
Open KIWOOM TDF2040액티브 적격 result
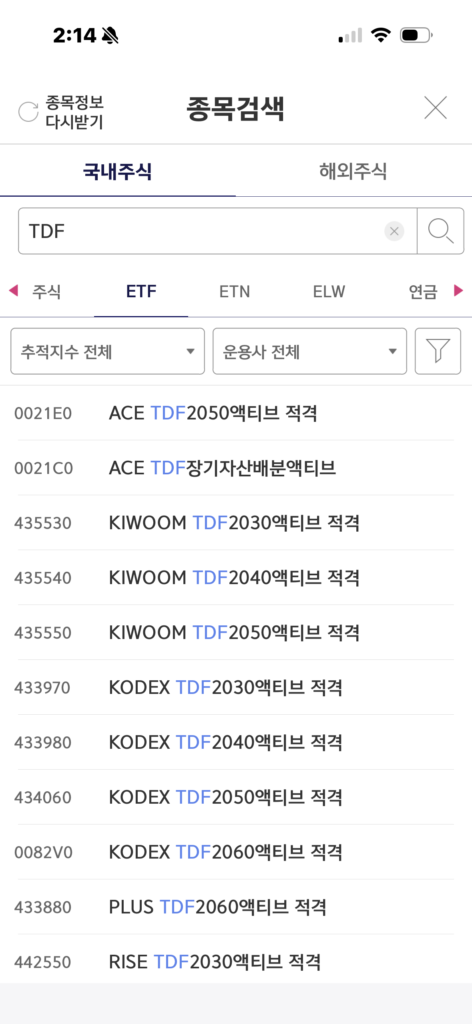[x=236, y=578]
